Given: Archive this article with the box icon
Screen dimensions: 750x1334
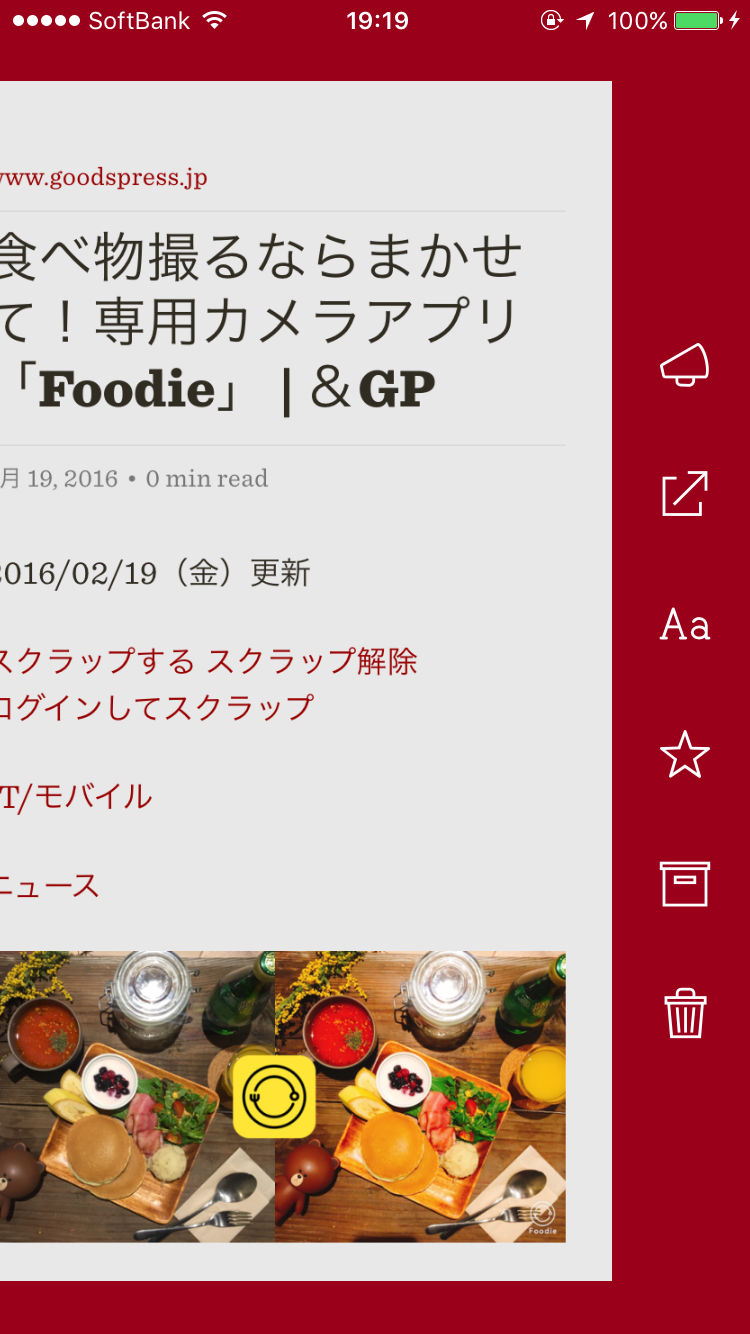Looking at the screenshot, I should [685, 884].
